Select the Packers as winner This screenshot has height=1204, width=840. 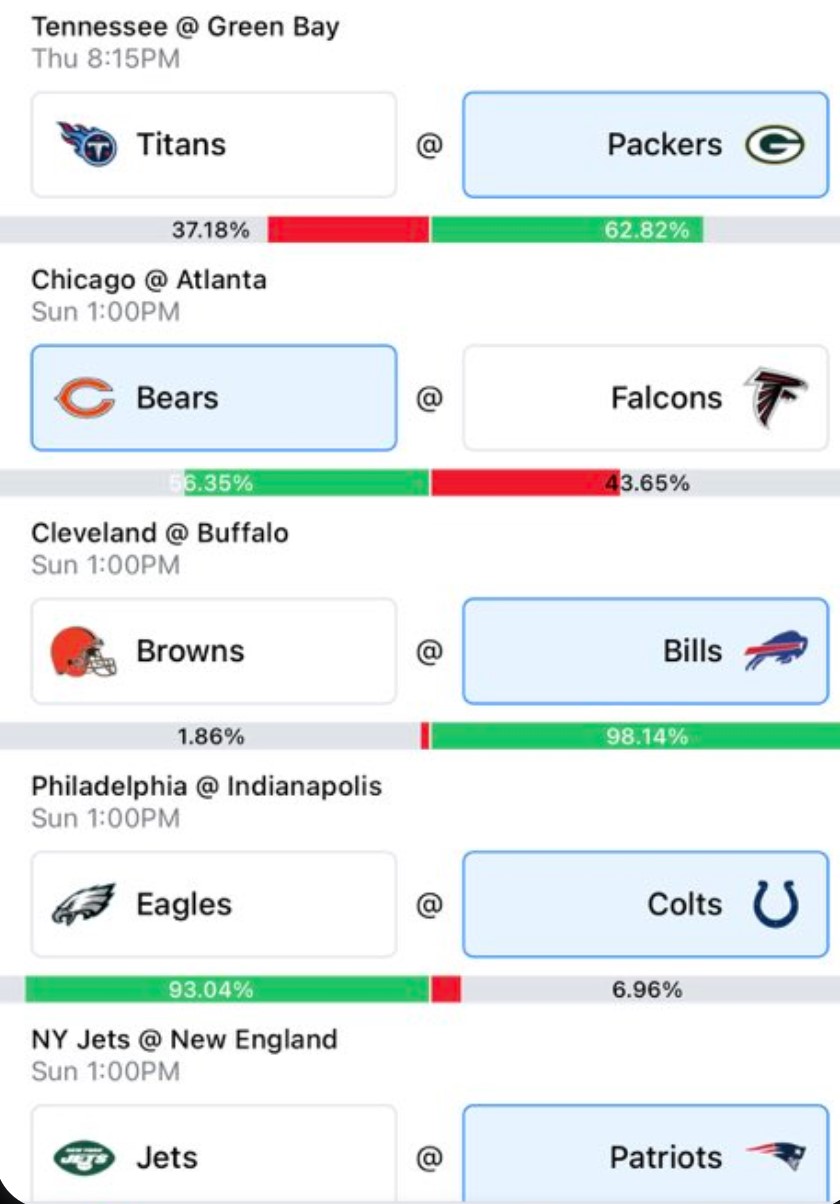646,145
